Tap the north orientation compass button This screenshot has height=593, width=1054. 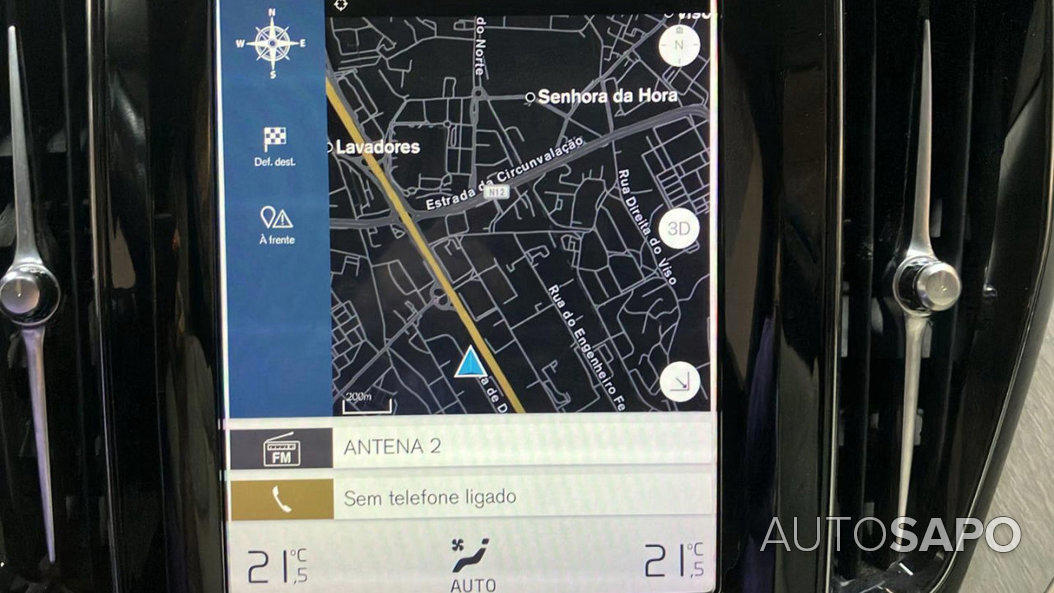(679, 46)
